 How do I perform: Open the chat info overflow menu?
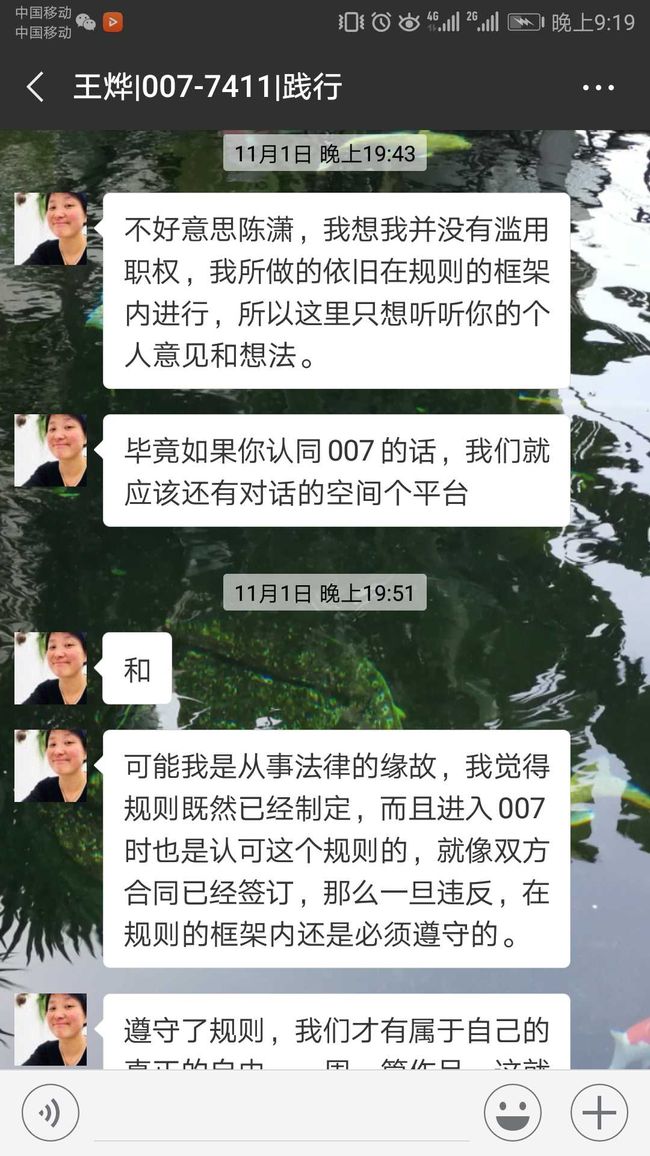[x=598, y=88]
